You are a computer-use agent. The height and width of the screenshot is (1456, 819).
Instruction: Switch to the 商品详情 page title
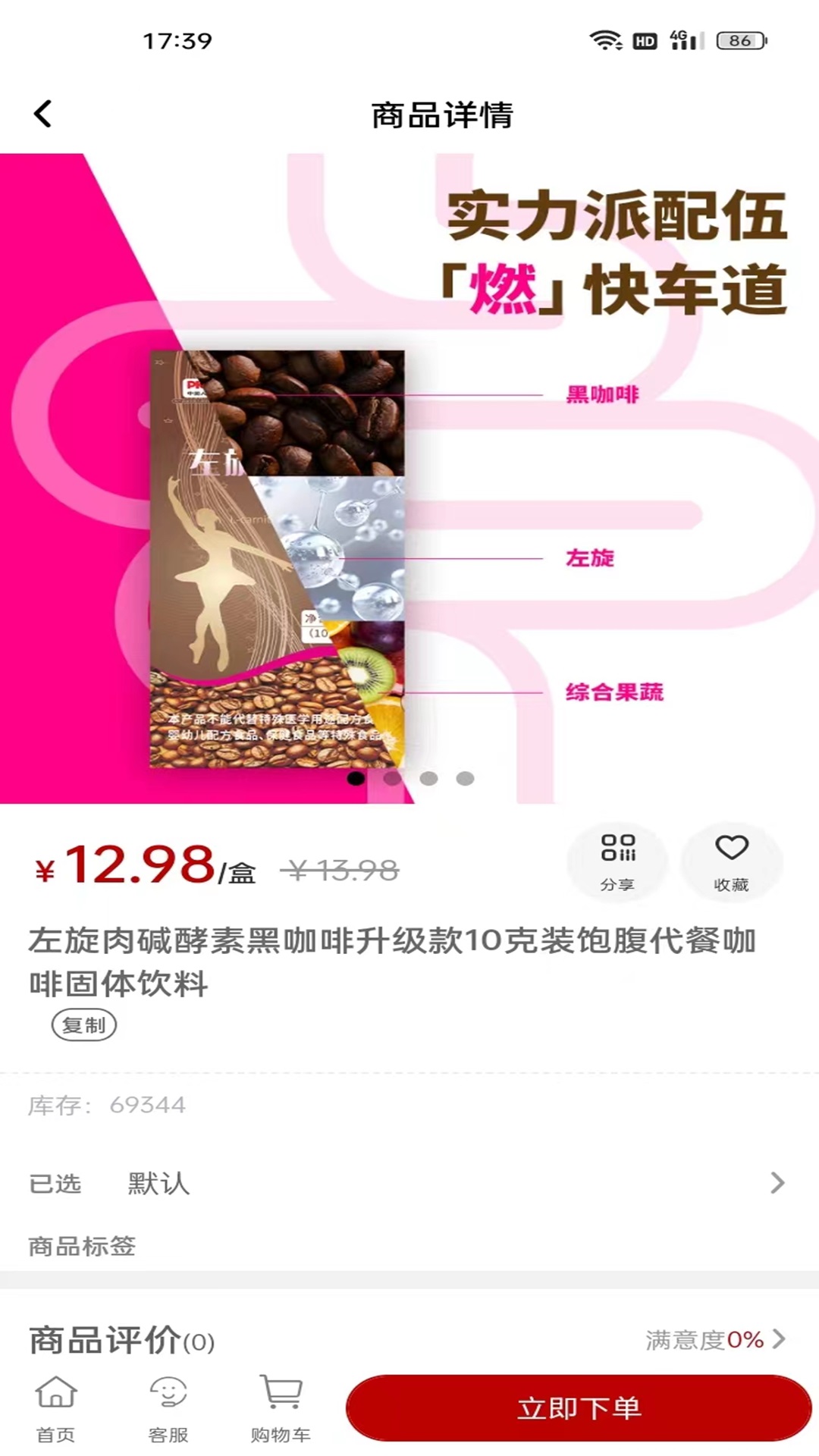pyautogui.click(x=442, y=112)
